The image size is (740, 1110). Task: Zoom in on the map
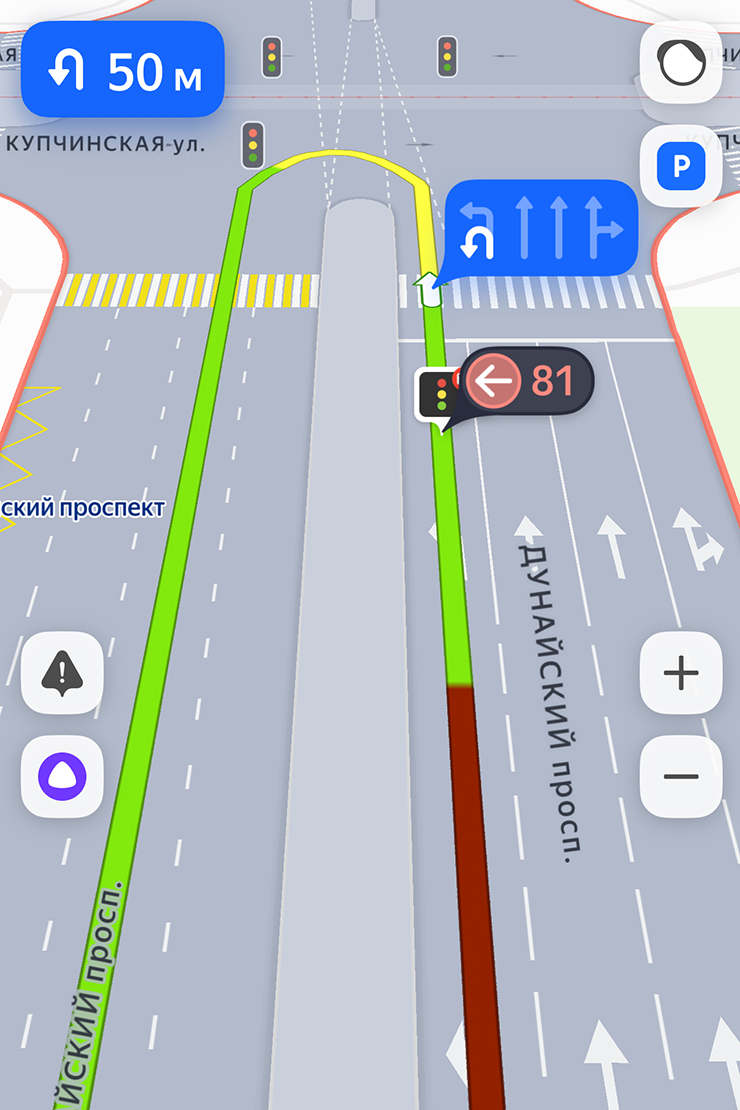(x=681, y=673)
